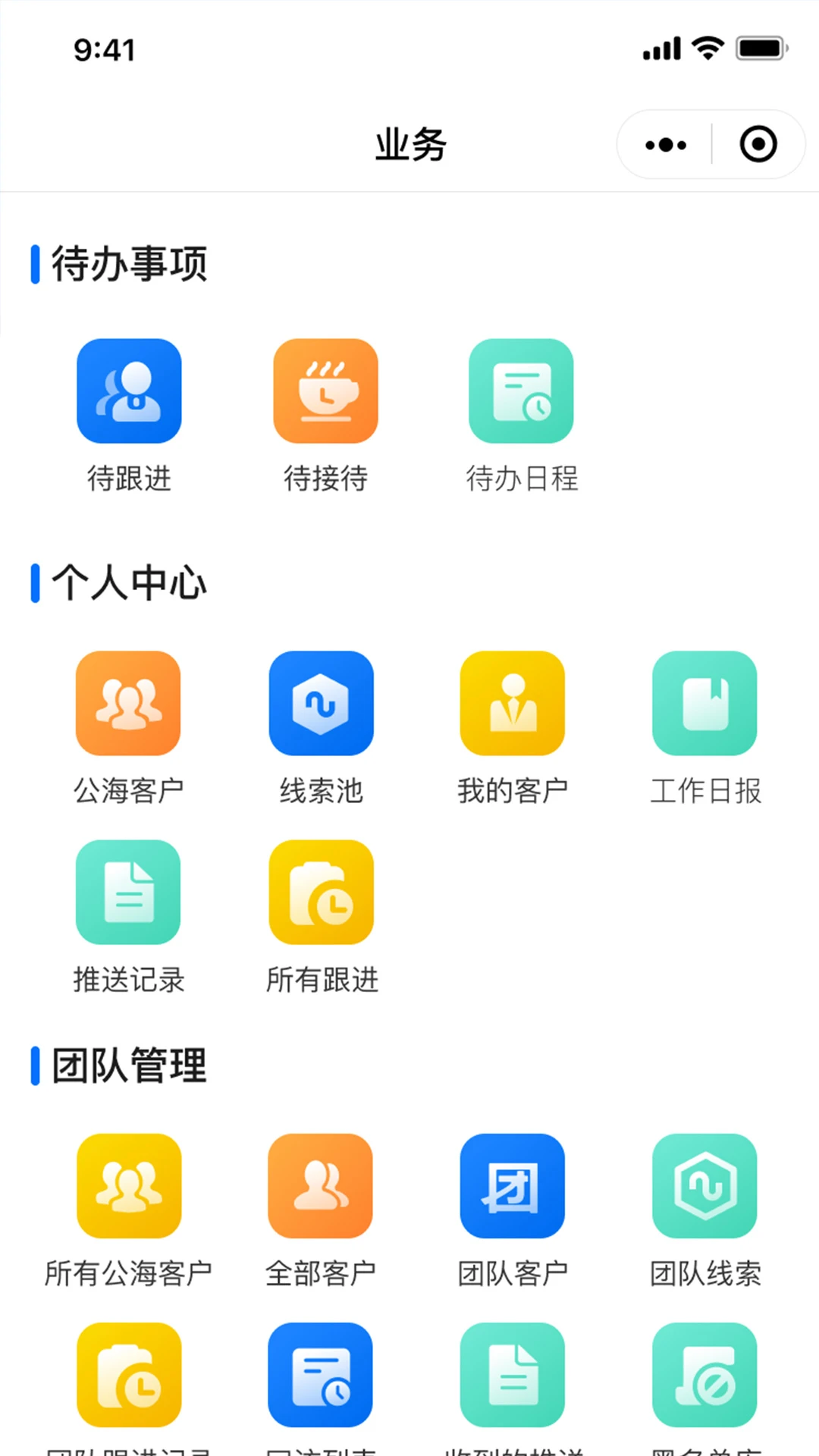Tap the 业务 page title
819x1456 pixels.
[x=409, y=143]
